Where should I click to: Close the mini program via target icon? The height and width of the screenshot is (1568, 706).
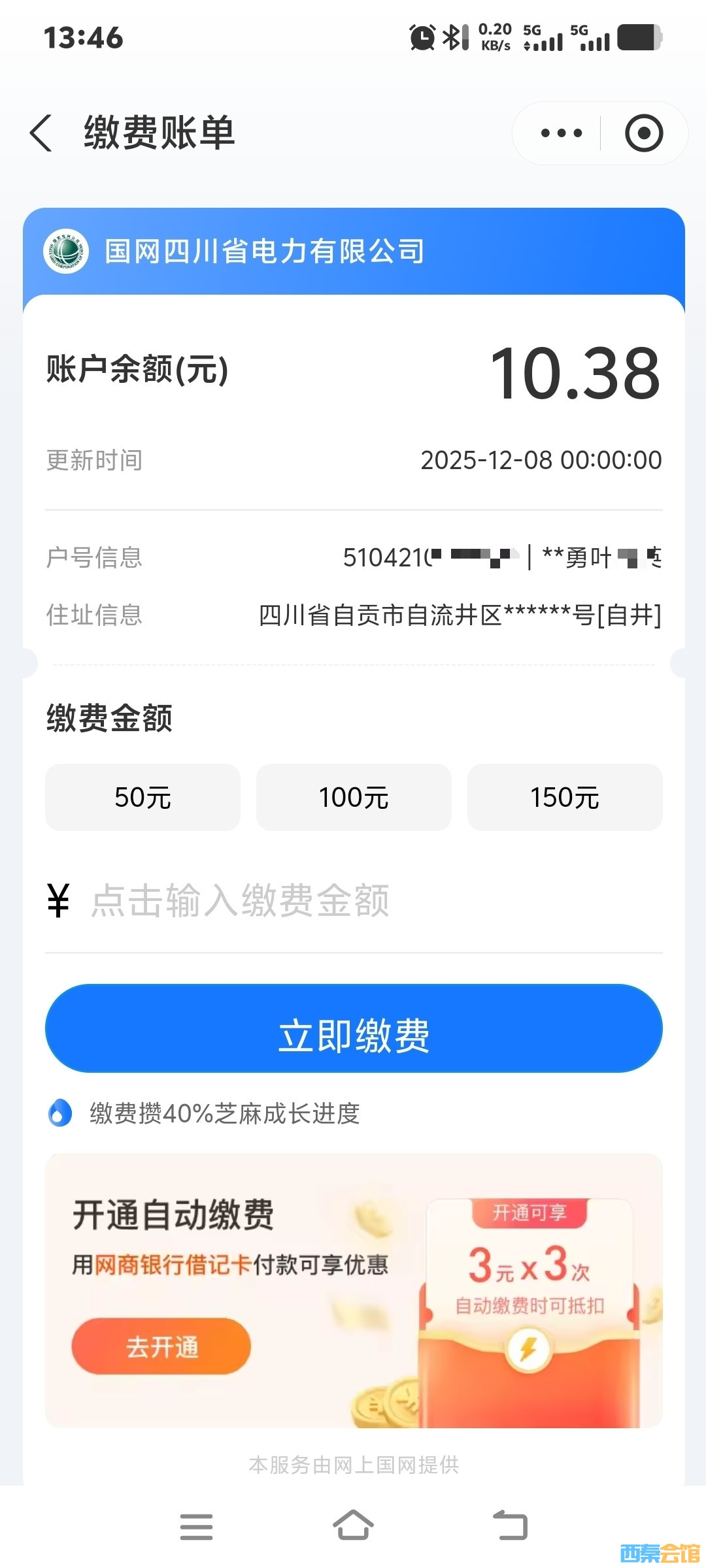pos(643,133)
